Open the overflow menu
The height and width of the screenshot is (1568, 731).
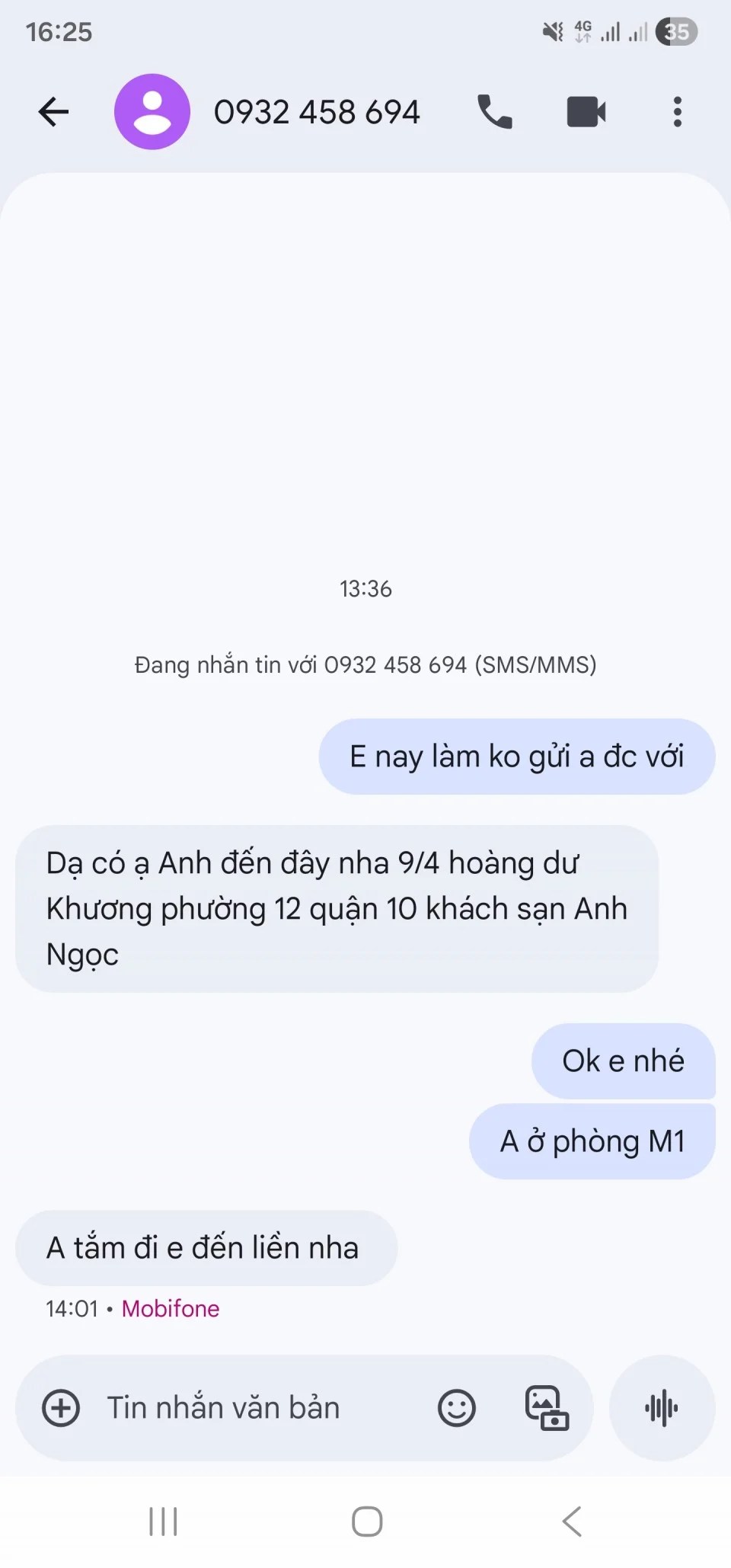(x=677, y=112)
